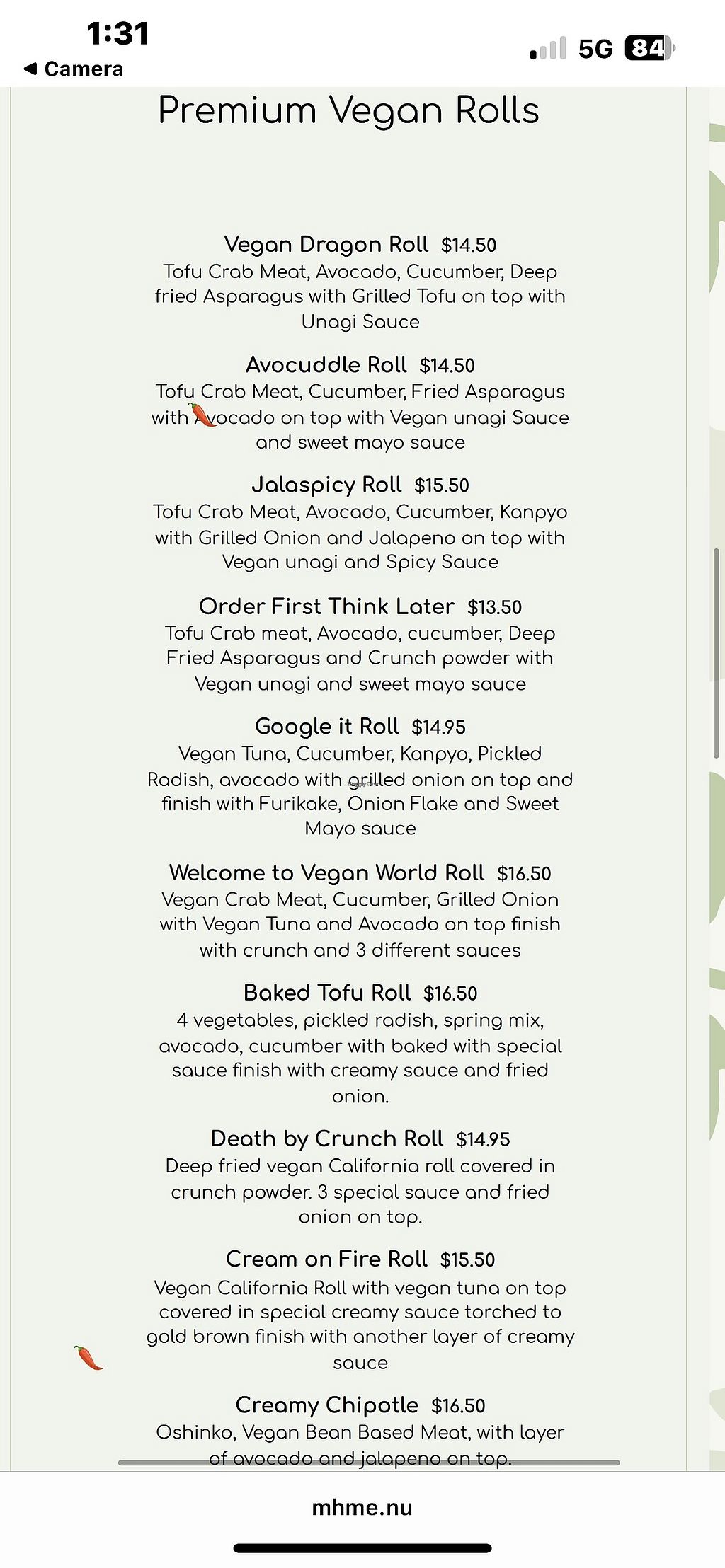Tap the mhme.nu address bar

tap(362, 1507)
